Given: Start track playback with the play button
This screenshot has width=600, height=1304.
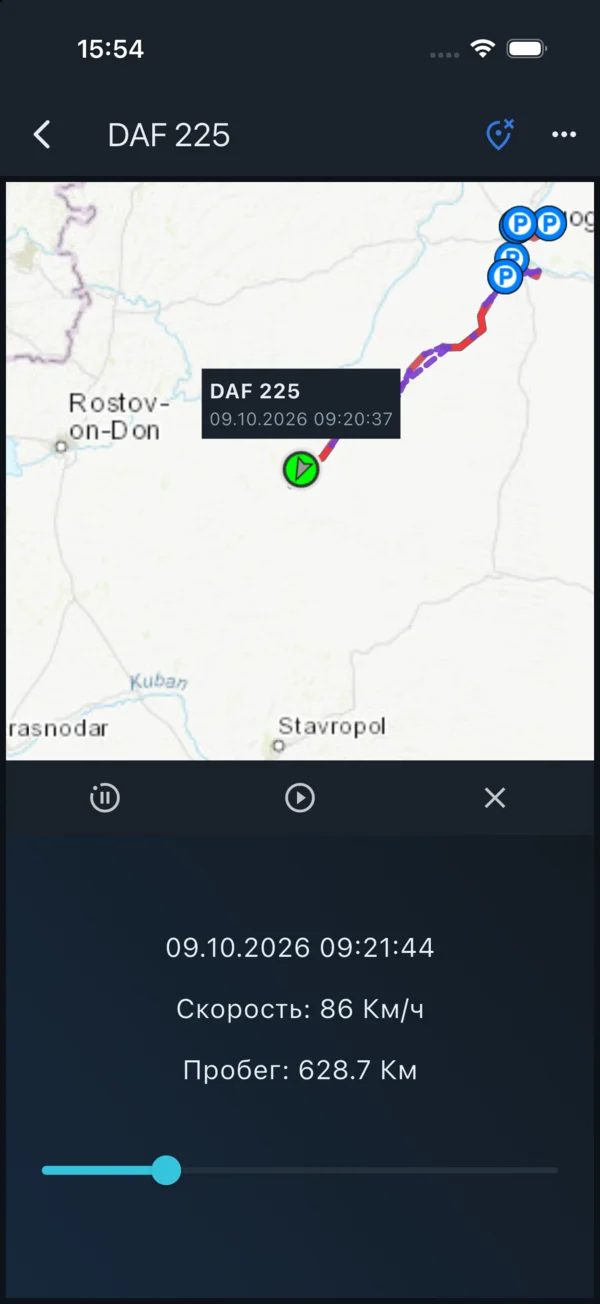Looking at the screenshot, I should pyautogui.click(x=300, y=797).
